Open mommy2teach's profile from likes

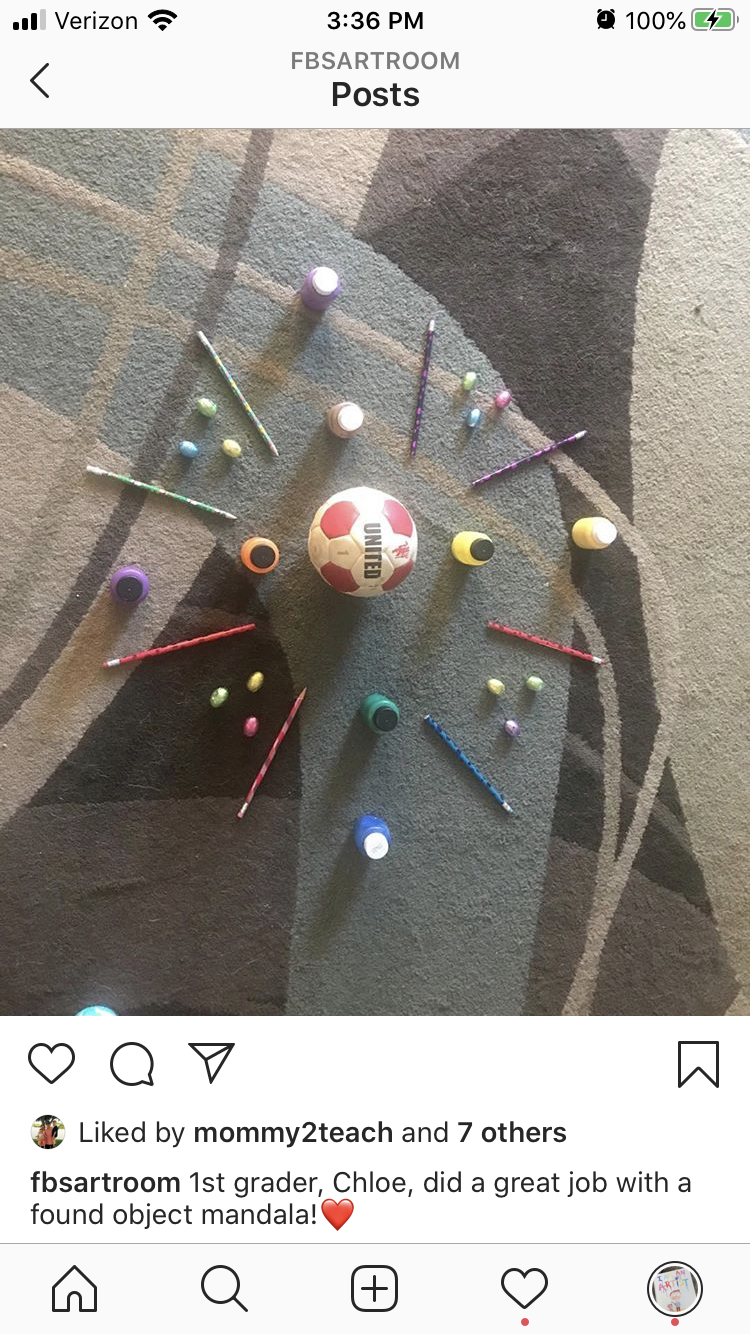point(293,1133)
